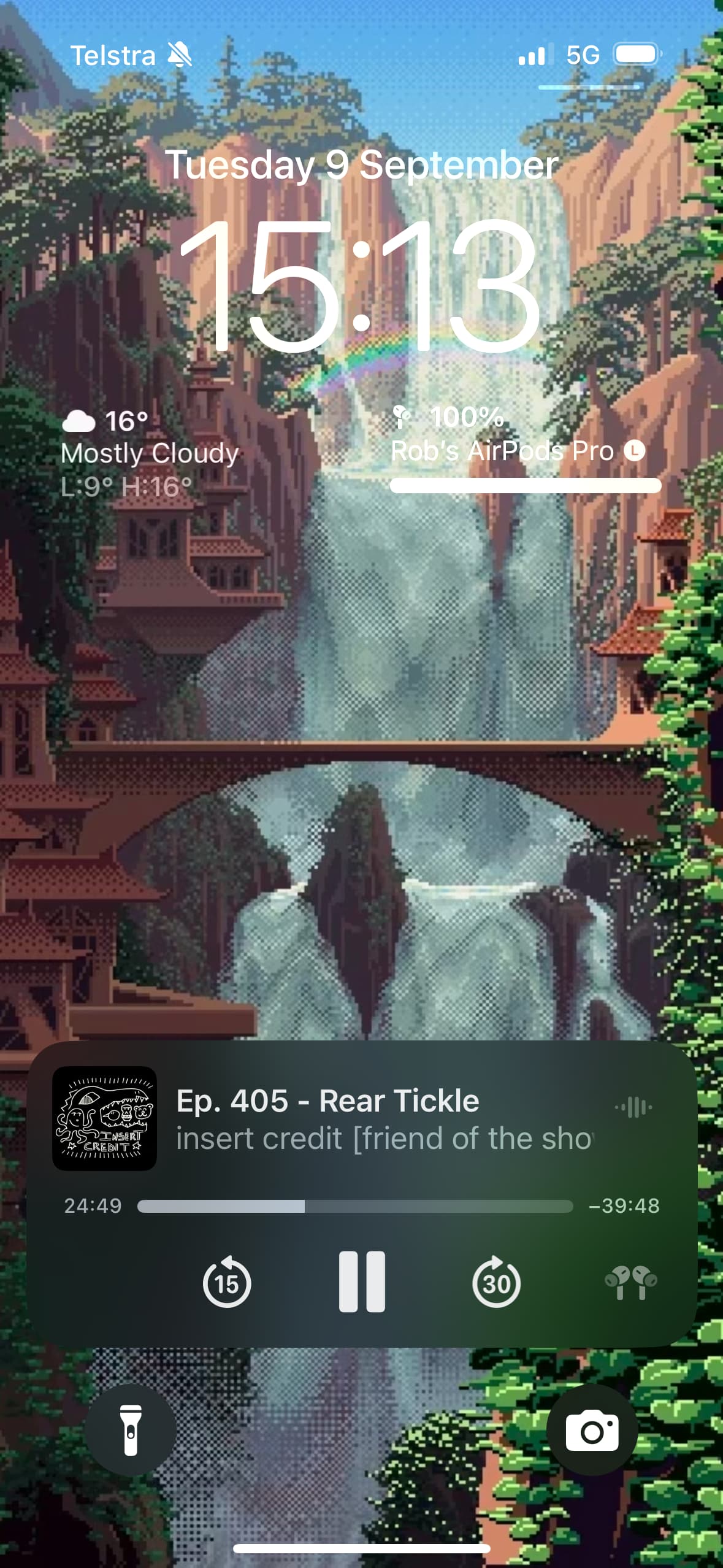Turn on the flashlight

tap(131, 1430)
